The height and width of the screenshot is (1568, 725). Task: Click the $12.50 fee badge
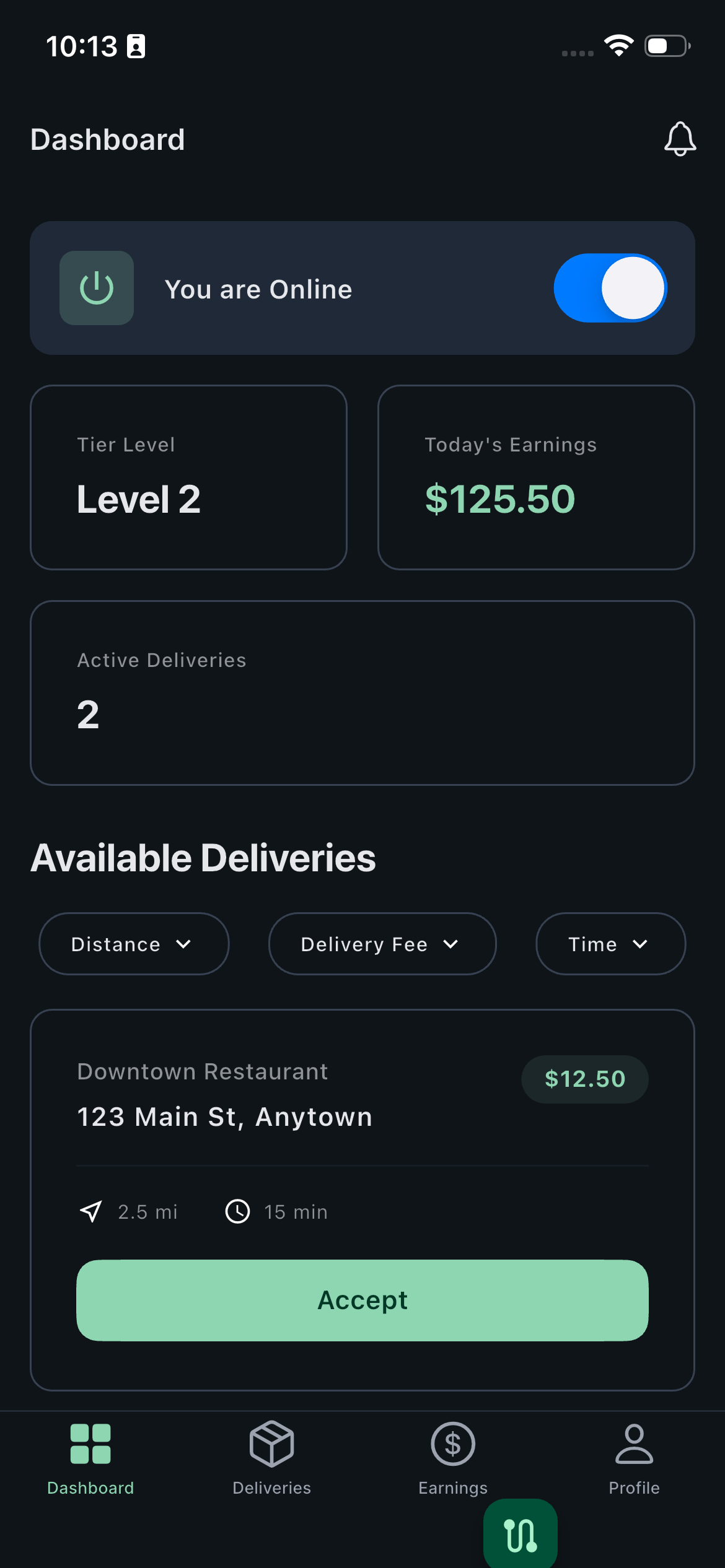[x=585, y=1079]
